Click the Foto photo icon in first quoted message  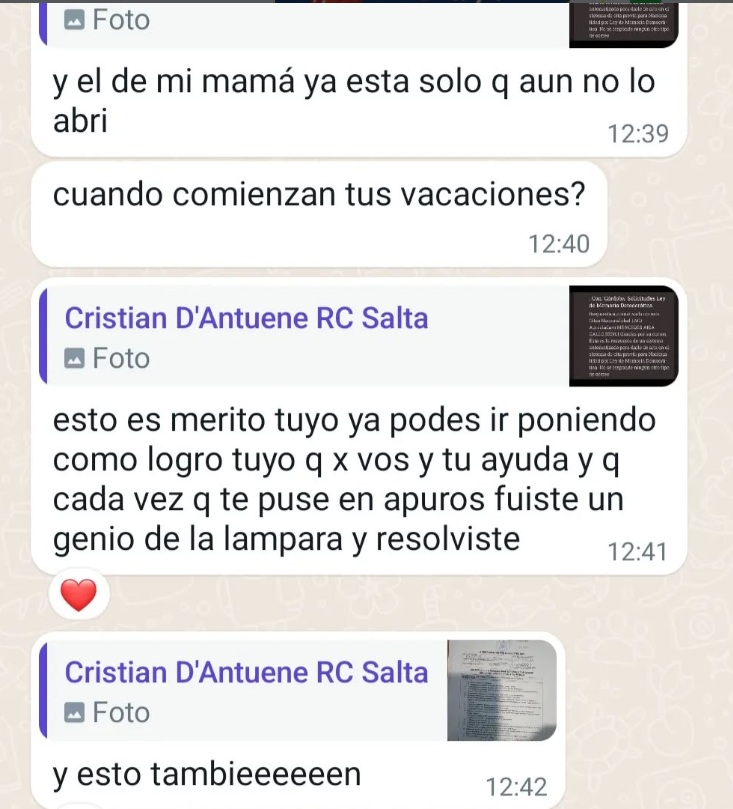[x=73, y=17]
